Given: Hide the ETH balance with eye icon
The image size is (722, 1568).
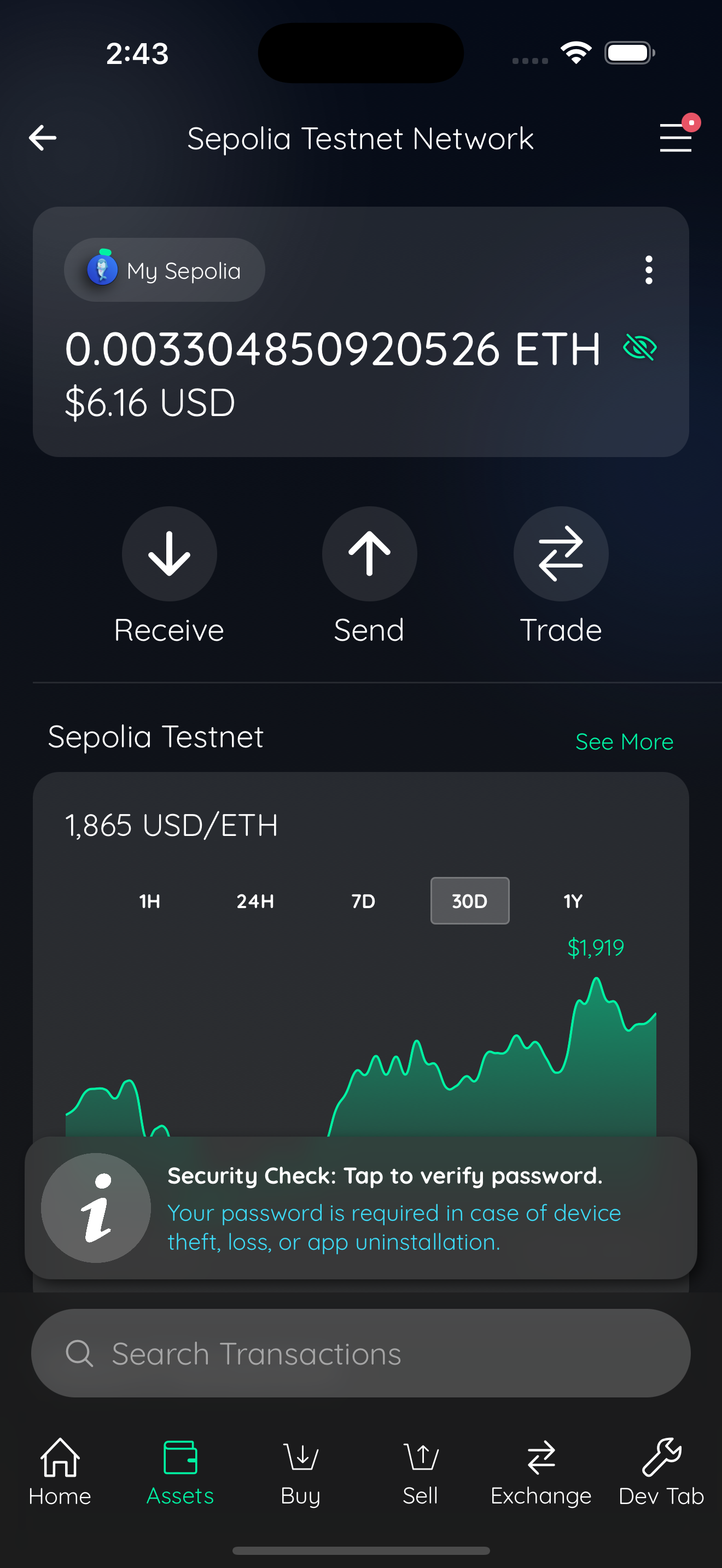Looking at the screenshot, I should tap(640, 348).
